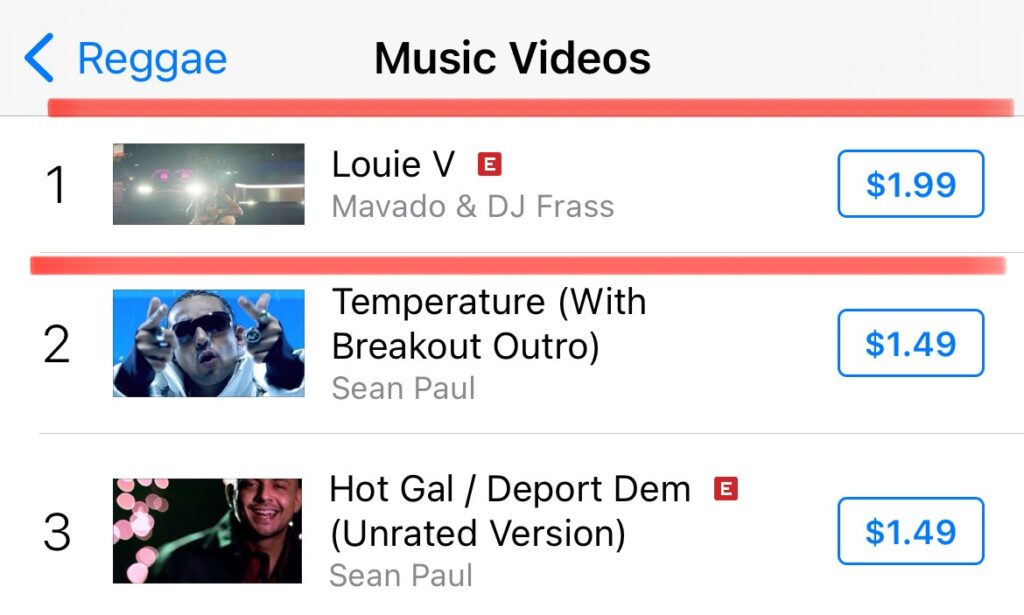Buy Hot Gal / Deport Dem for $1.49

pyautogui.click(x=910, y=531)
